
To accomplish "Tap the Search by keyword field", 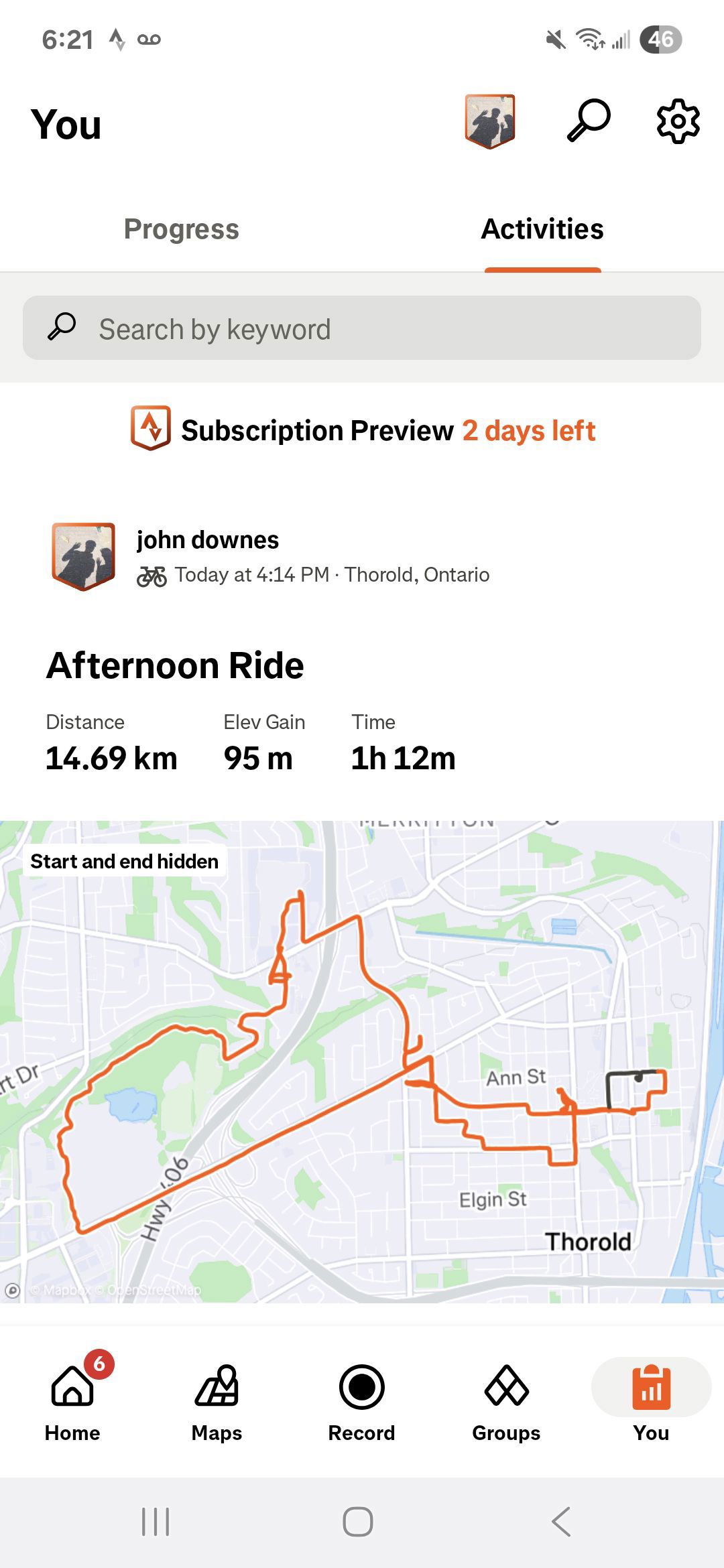I will pyautogui.click(x=362, y=328).
